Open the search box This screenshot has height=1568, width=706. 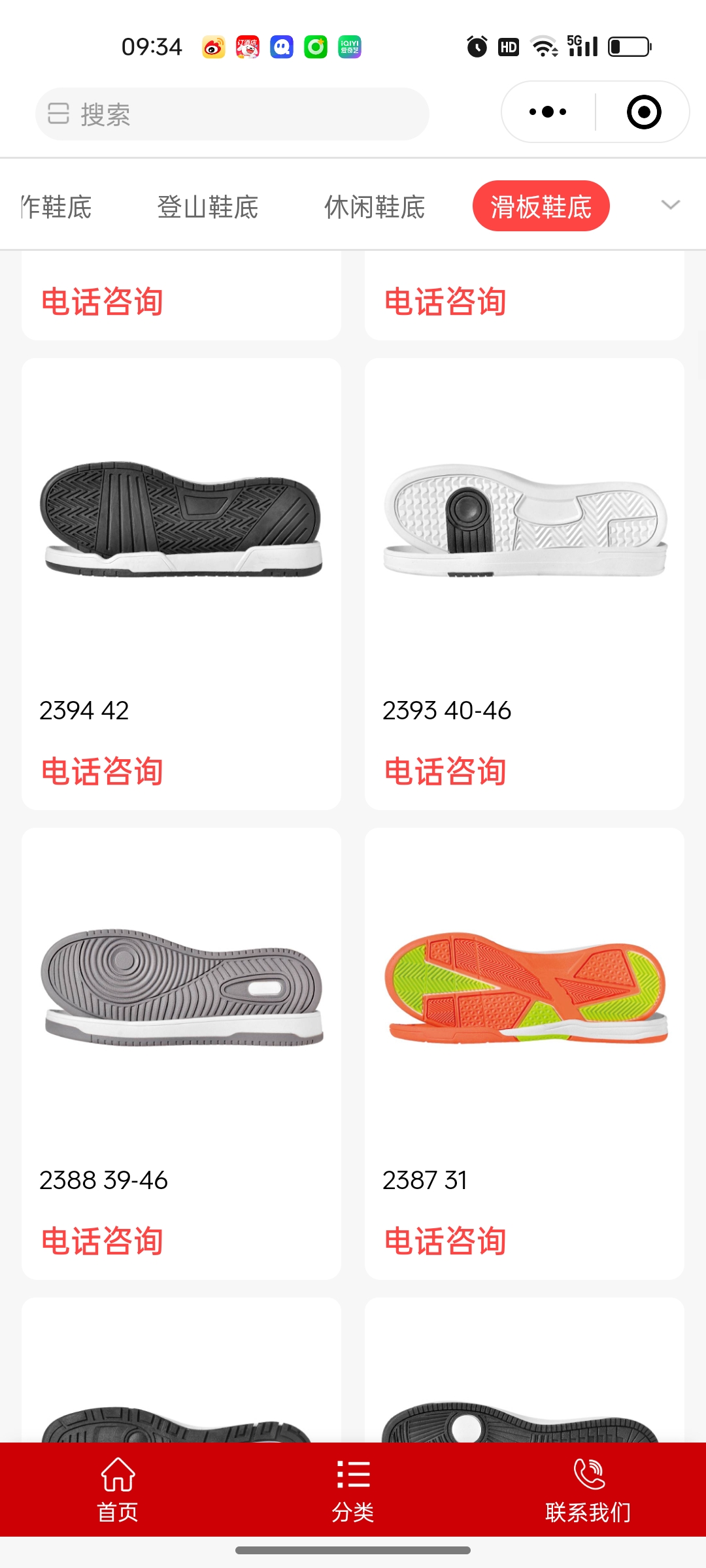pos(232,114)
